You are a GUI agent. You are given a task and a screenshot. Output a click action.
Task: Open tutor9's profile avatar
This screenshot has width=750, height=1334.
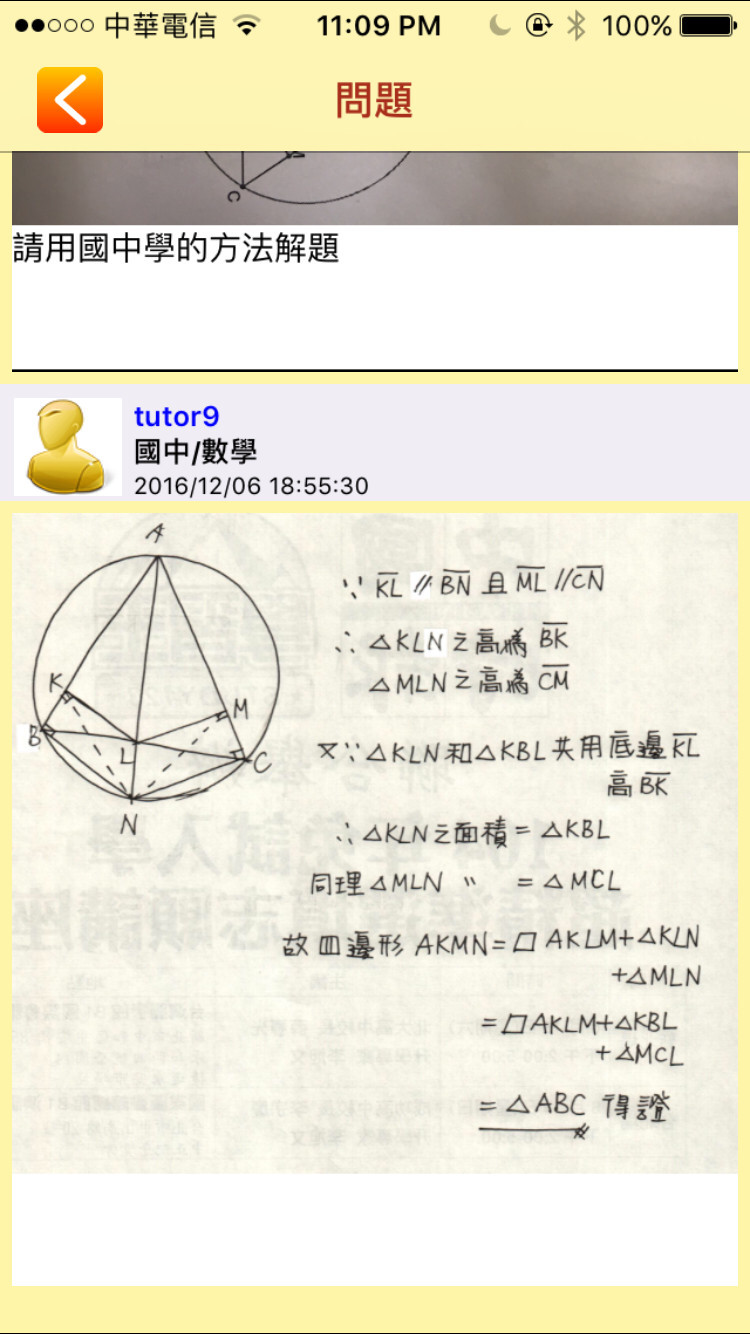click(x=68, y=447)
